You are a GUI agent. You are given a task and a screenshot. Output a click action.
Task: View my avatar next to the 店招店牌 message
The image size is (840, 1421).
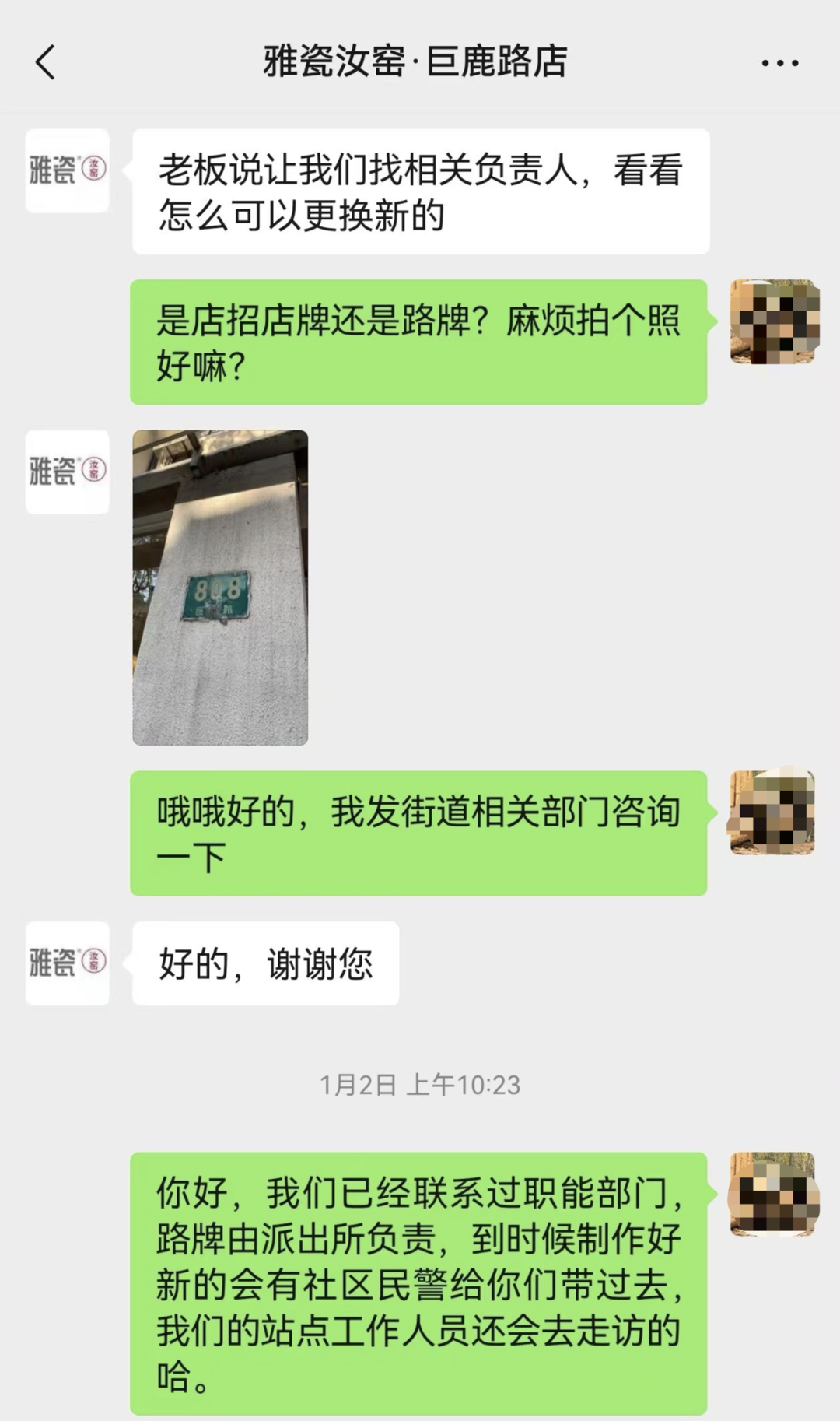tap(773, 321)
